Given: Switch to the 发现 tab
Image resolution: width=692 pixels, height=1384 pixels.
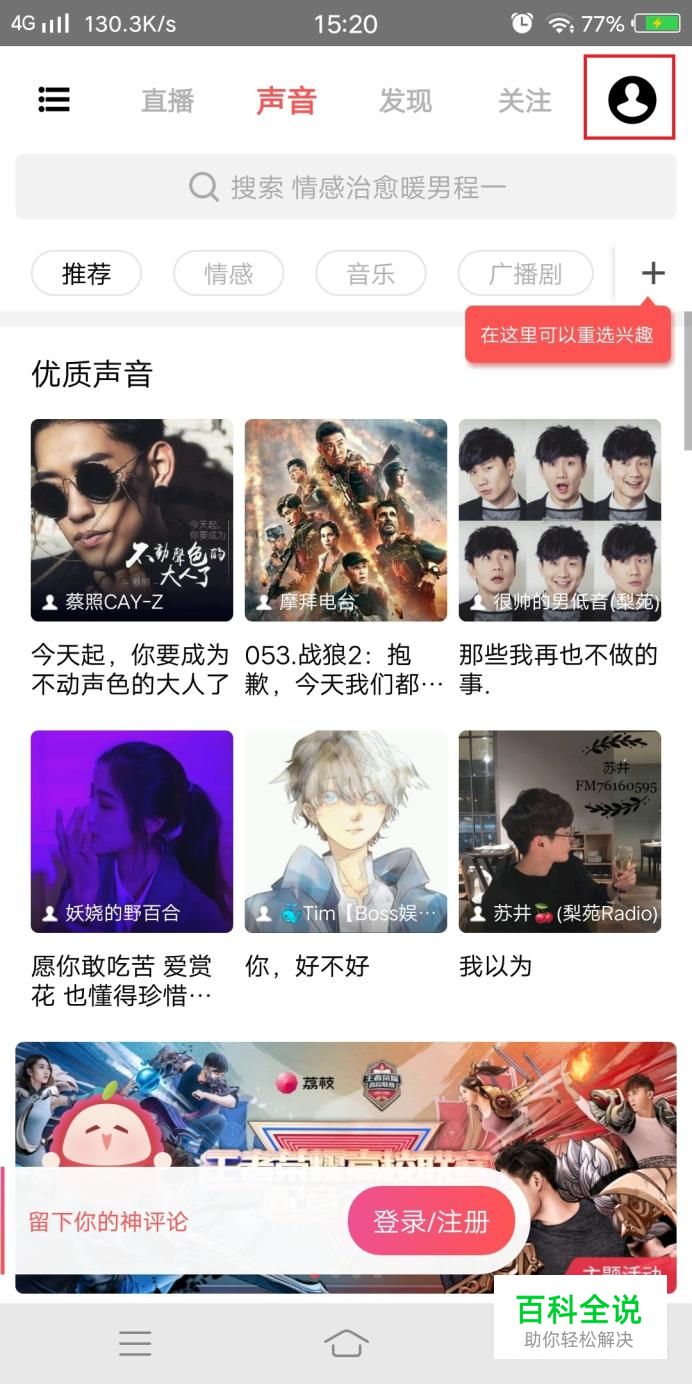Looking at the screenshot, I should (405, 101).
